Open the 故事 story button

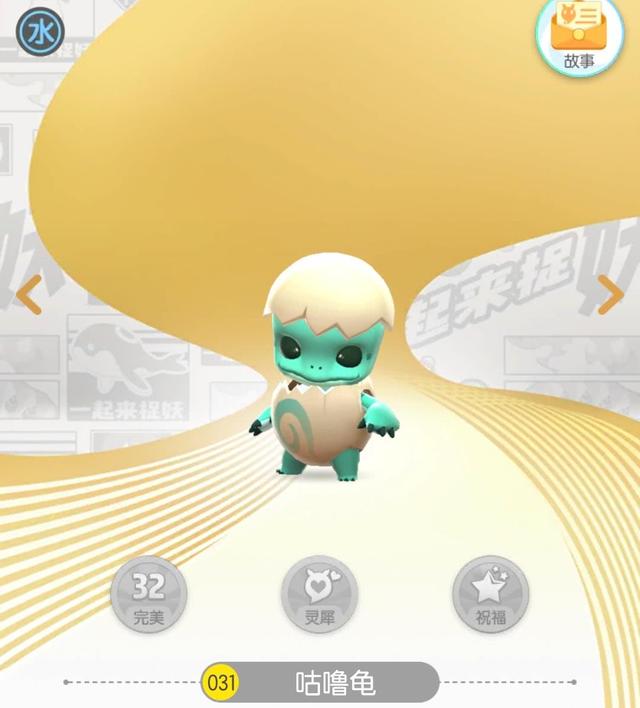click(x=578, y=37)
